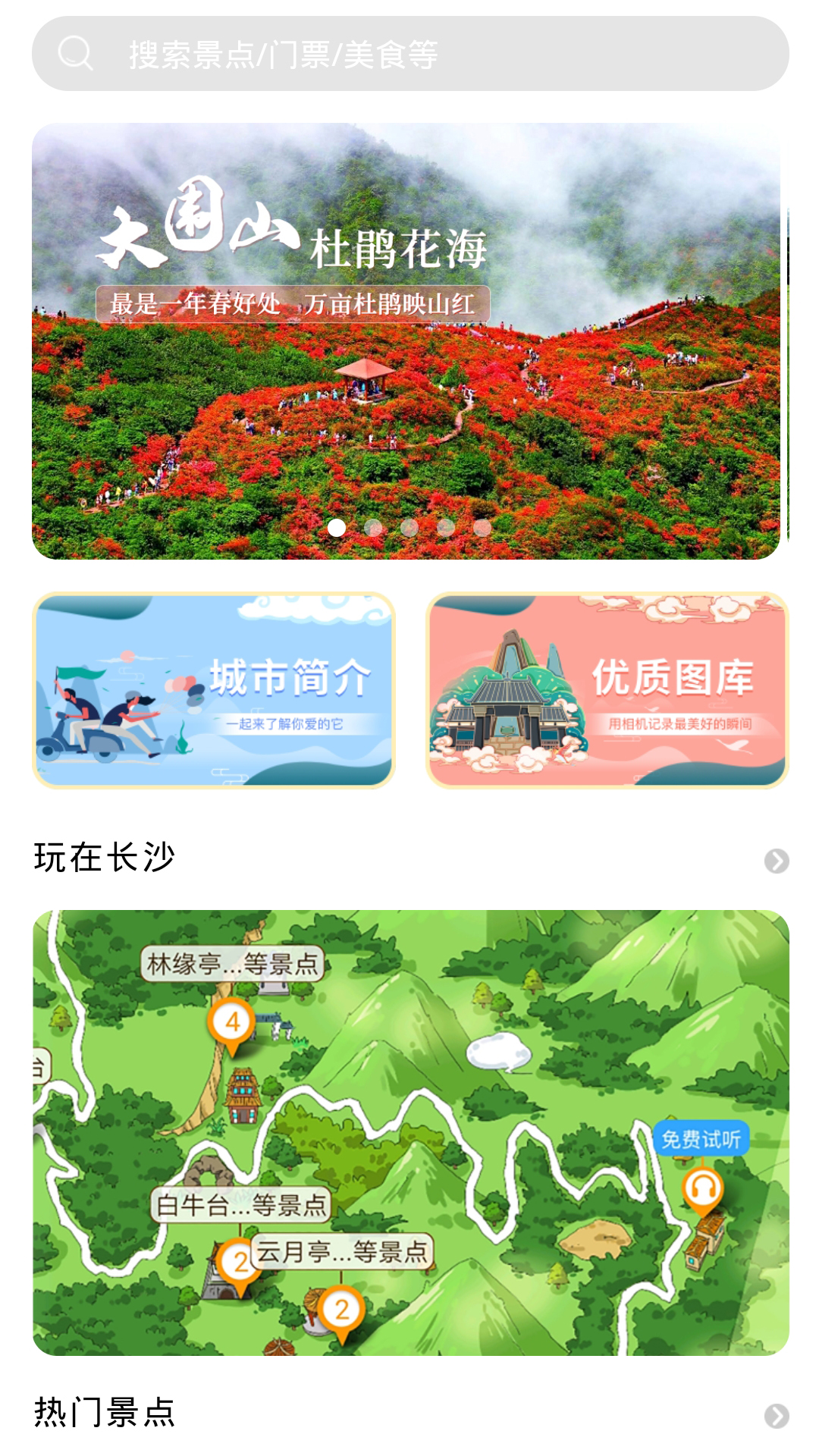Open the 优质图库 card
The image size is (819, 1456).
(607, 690)
